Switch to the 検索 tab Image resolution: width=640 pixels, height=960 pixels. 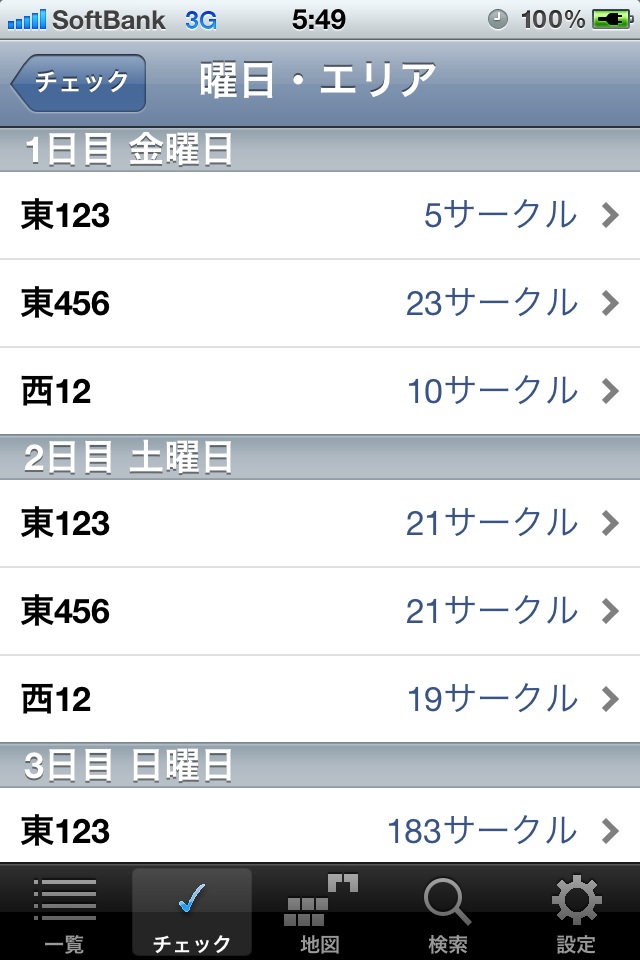click(447, 912)
